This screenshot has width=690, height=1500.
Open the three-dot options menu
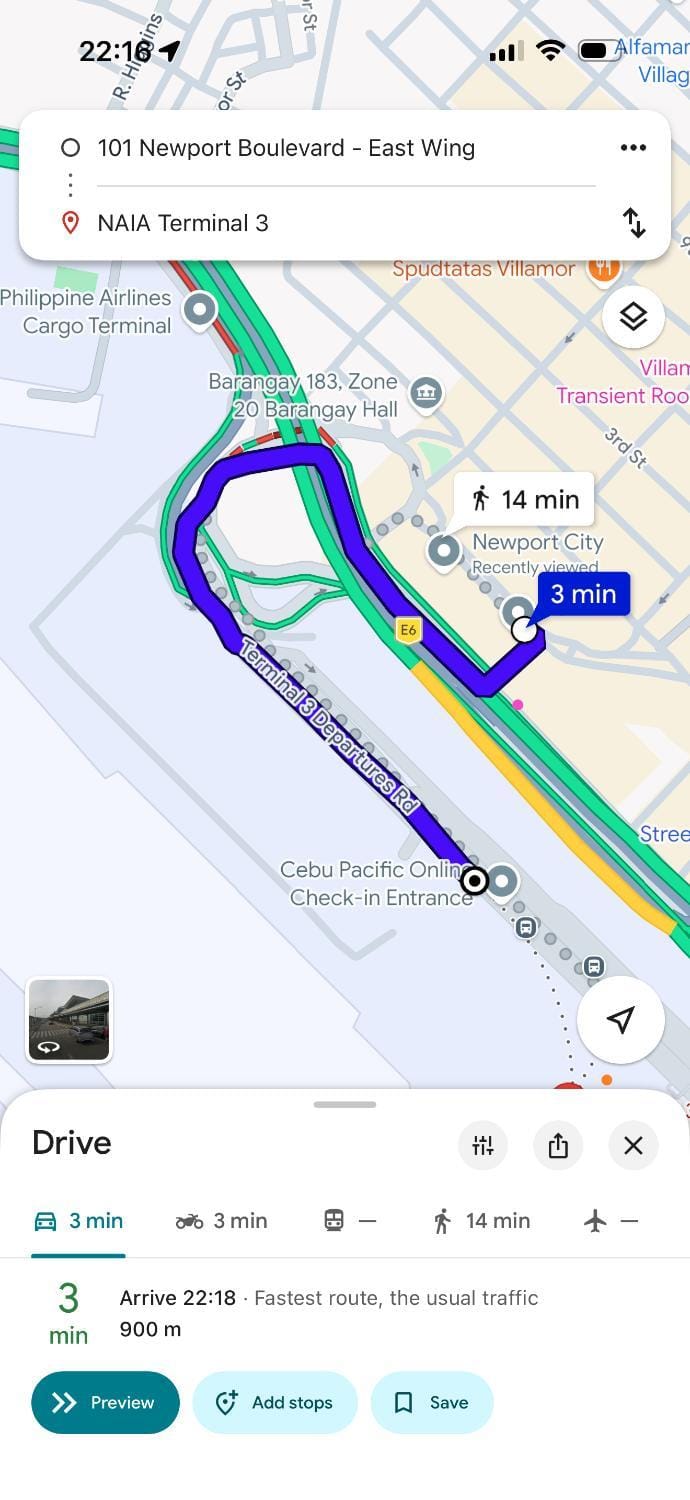coord(633,148)
